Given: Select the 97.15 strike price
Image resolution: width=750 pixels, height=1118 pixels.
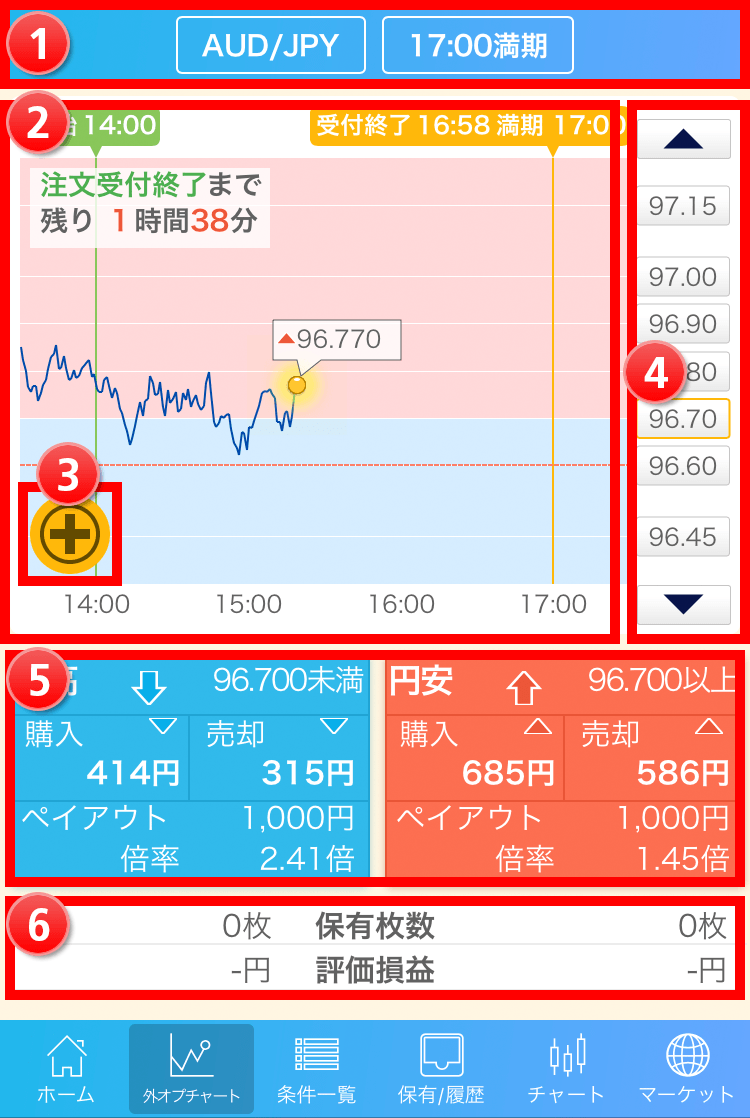Looking at the screenshot, I should pos(683,207).
